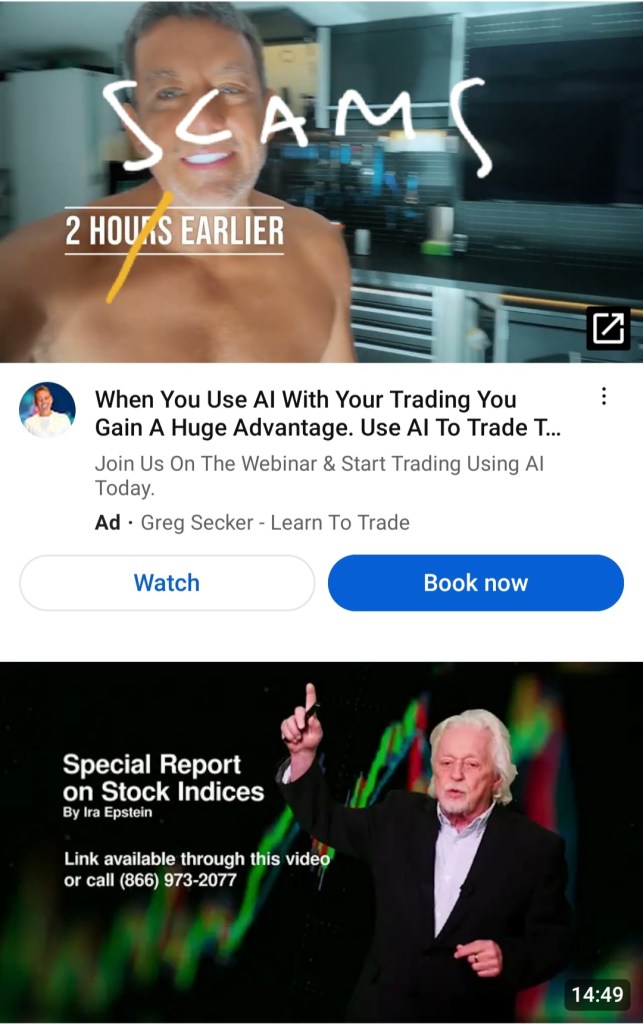Open the Greg Secker advertiser avatar
643x1024 pixels.
47,410
